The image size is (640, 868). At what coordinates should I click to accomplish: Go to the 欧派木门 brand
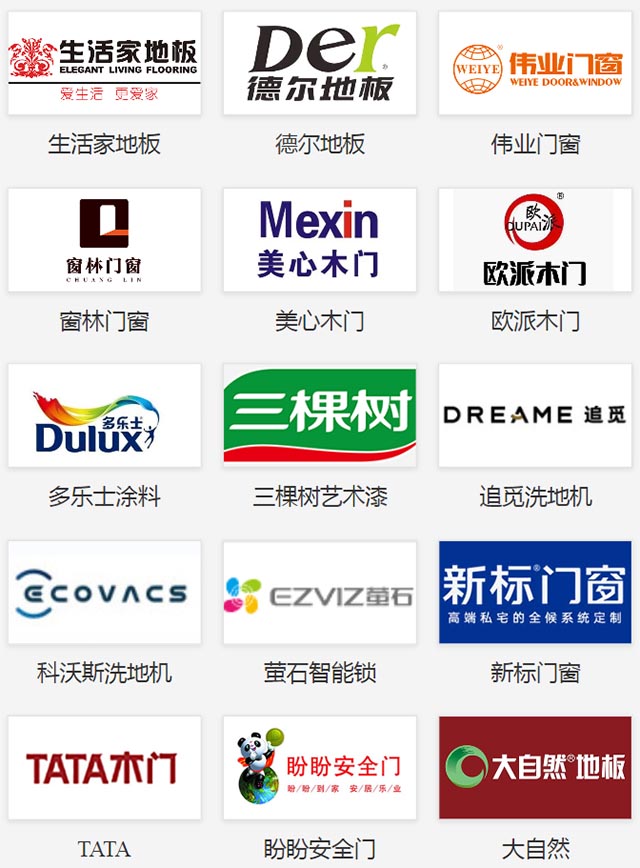[x=535, y=240]
